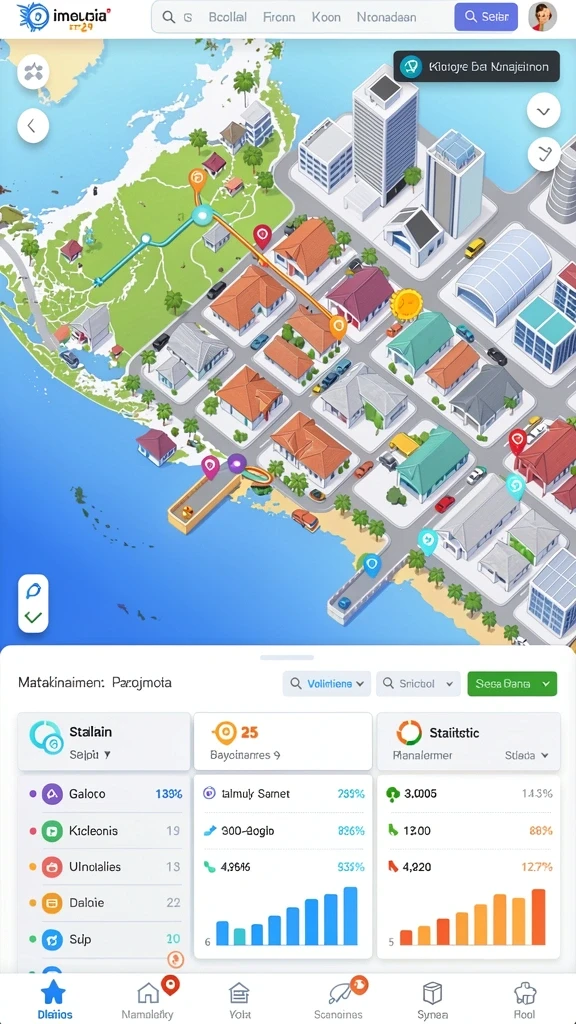Image resolution: width=576 pixels, height=1024 pixels.
Task: Tap the green Seca Bana button
Action: 512,684
